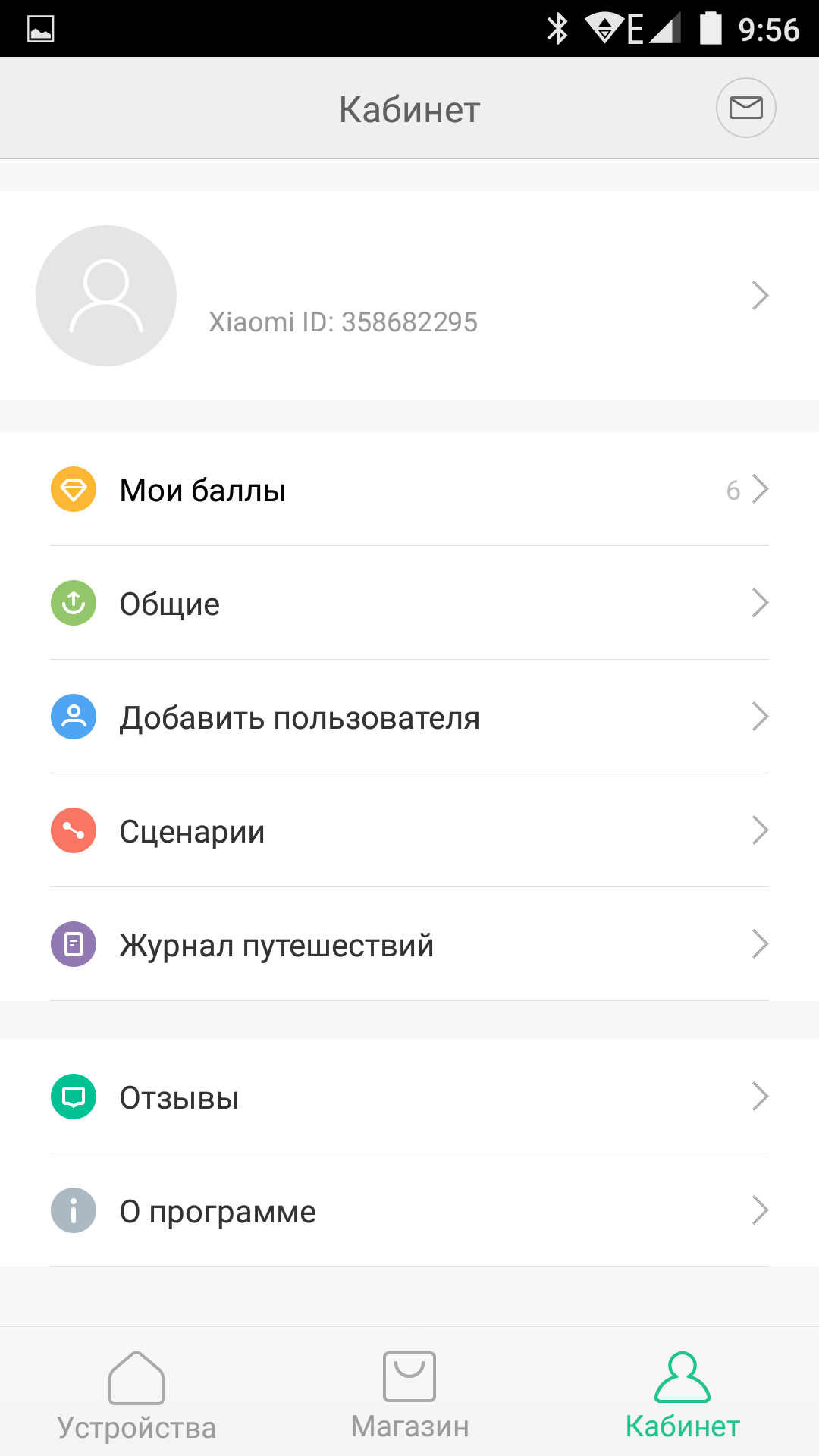
Task: Open Сценарии
Action: 409,831
